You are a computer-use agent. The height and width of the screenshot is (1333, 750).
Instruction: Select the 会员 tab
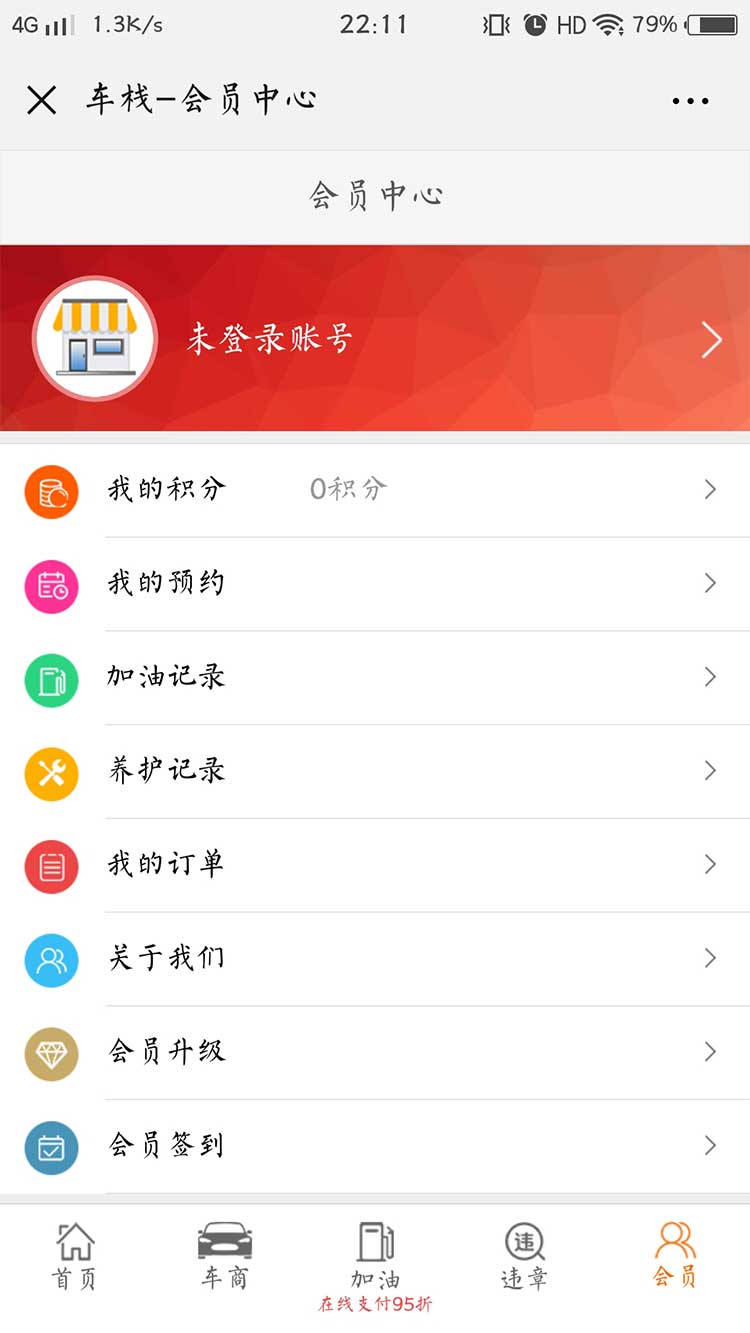pyautogui.click(x=675, y=1256)
